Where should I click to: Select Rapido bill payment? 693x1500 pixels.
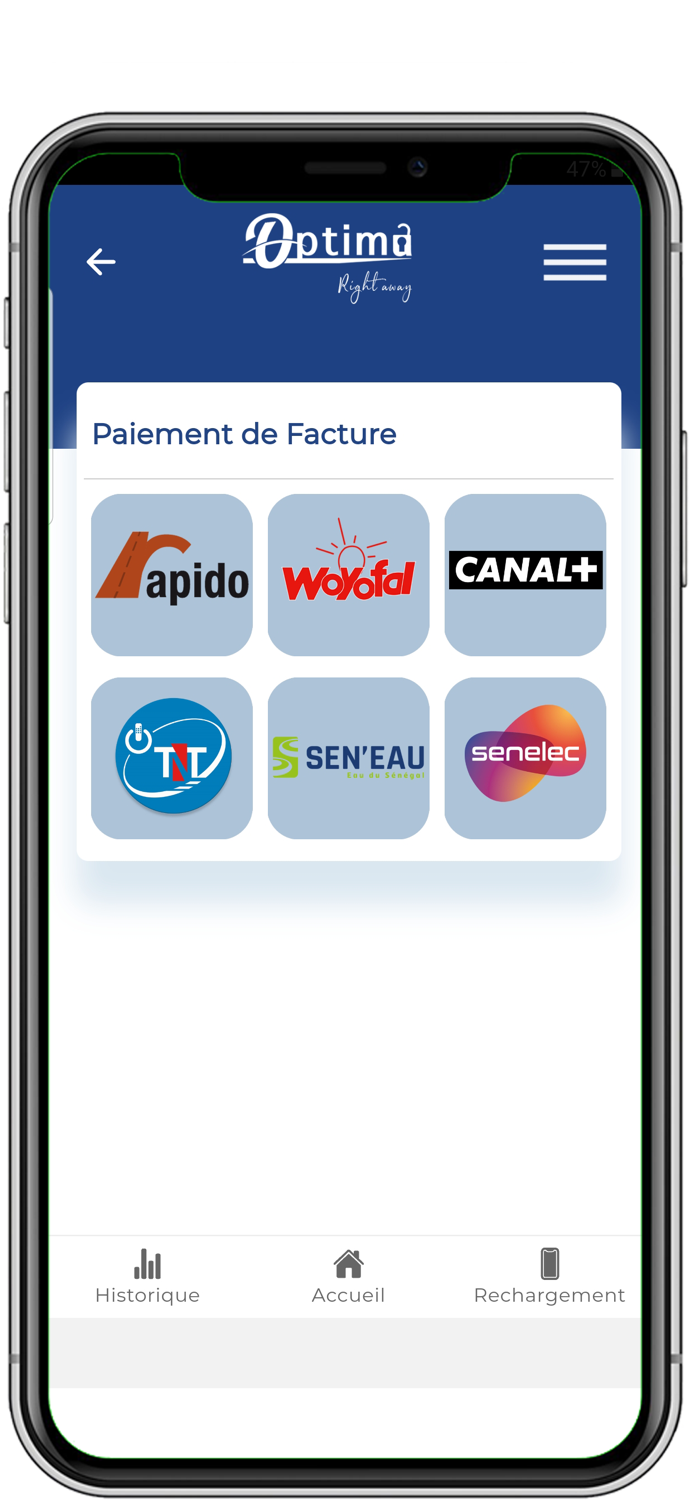coord(172,575)
